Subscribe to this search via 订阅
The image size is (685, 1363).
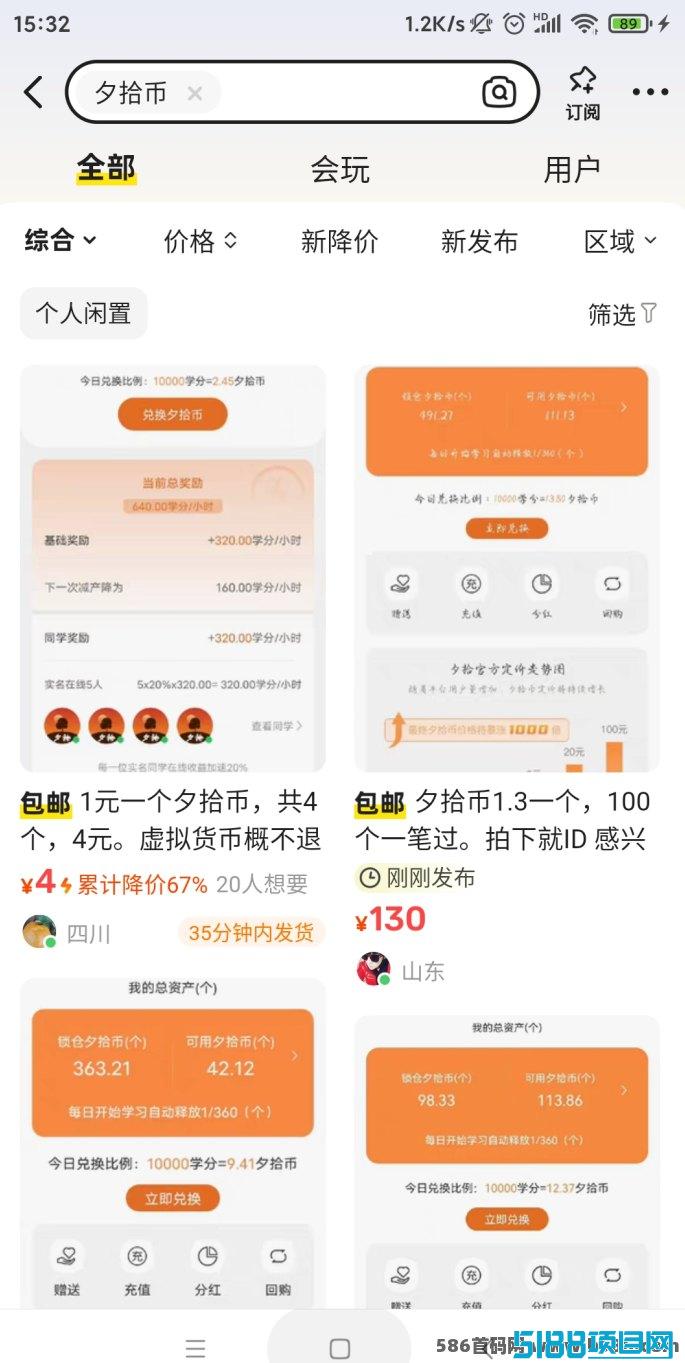coord(582,94)
